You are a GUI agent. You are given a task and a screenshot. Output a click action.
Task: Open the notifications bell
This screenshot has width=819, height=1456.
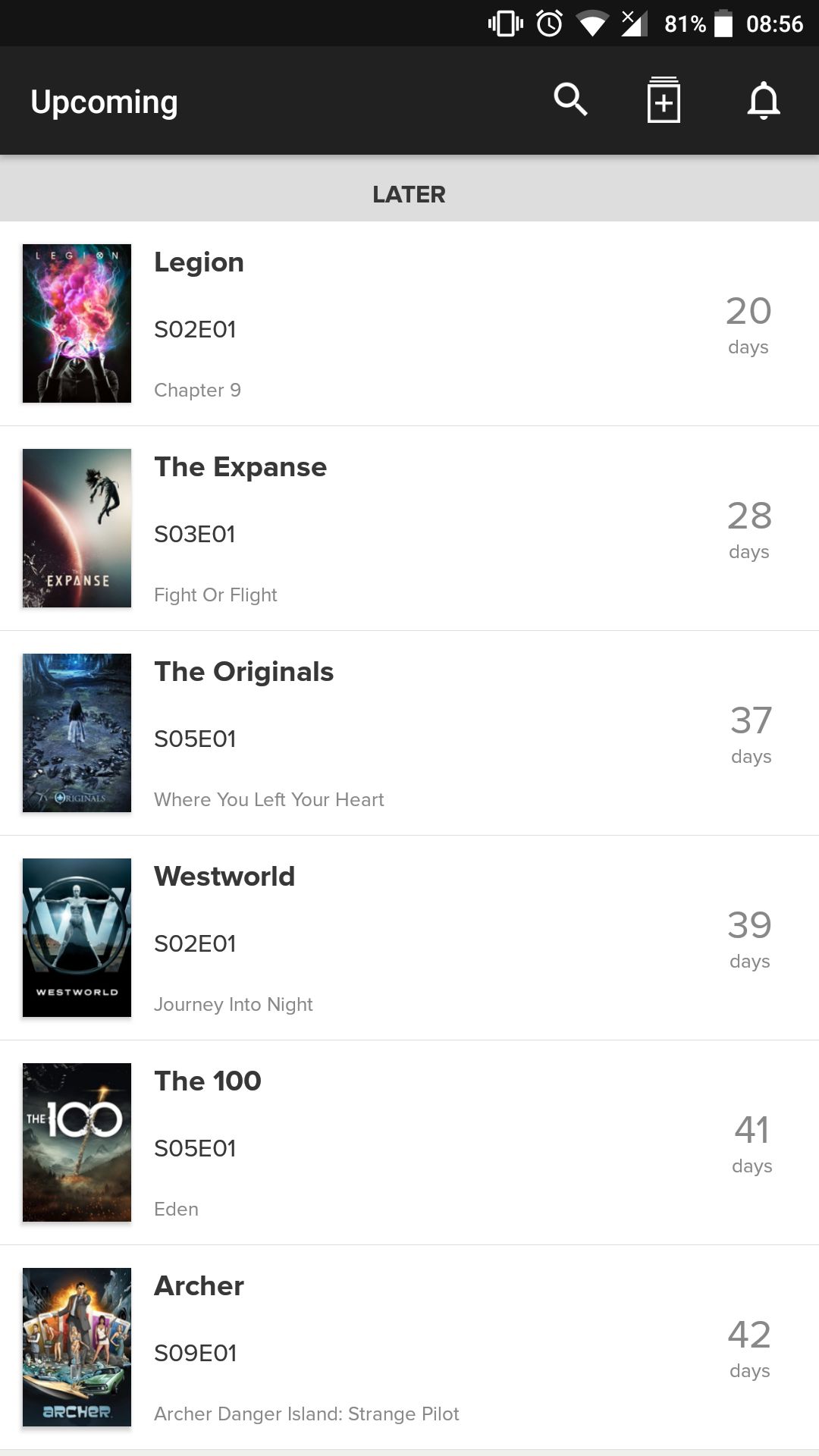pyautogui.click(x=764, y=100)
